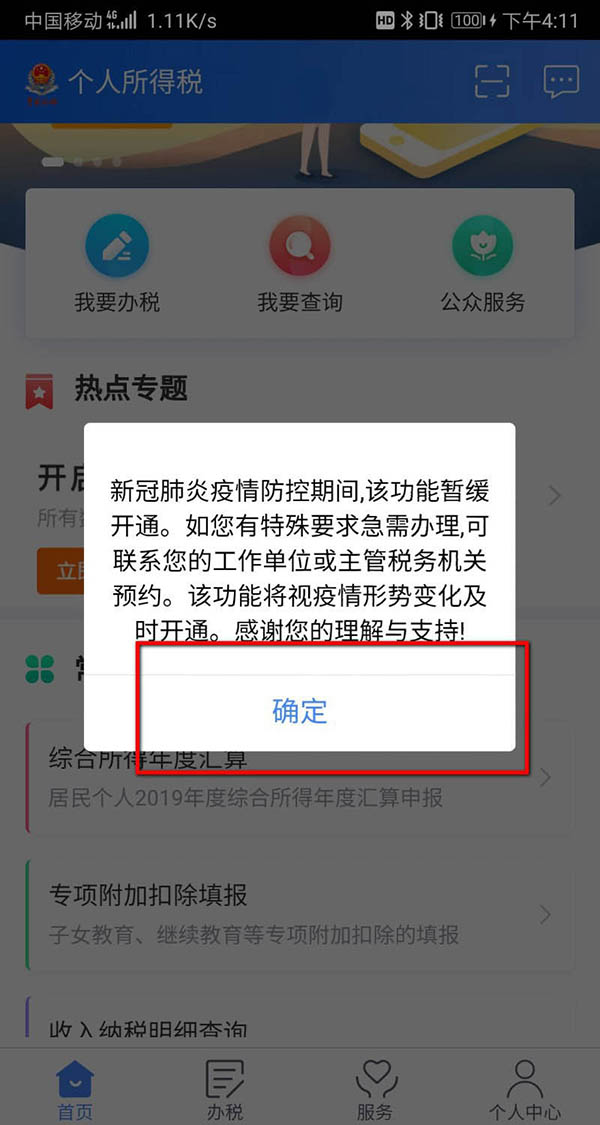This screenshot has height=1125, width=600.
Task: Switch to 首页 tab
Action: (x=75, y=1089)
